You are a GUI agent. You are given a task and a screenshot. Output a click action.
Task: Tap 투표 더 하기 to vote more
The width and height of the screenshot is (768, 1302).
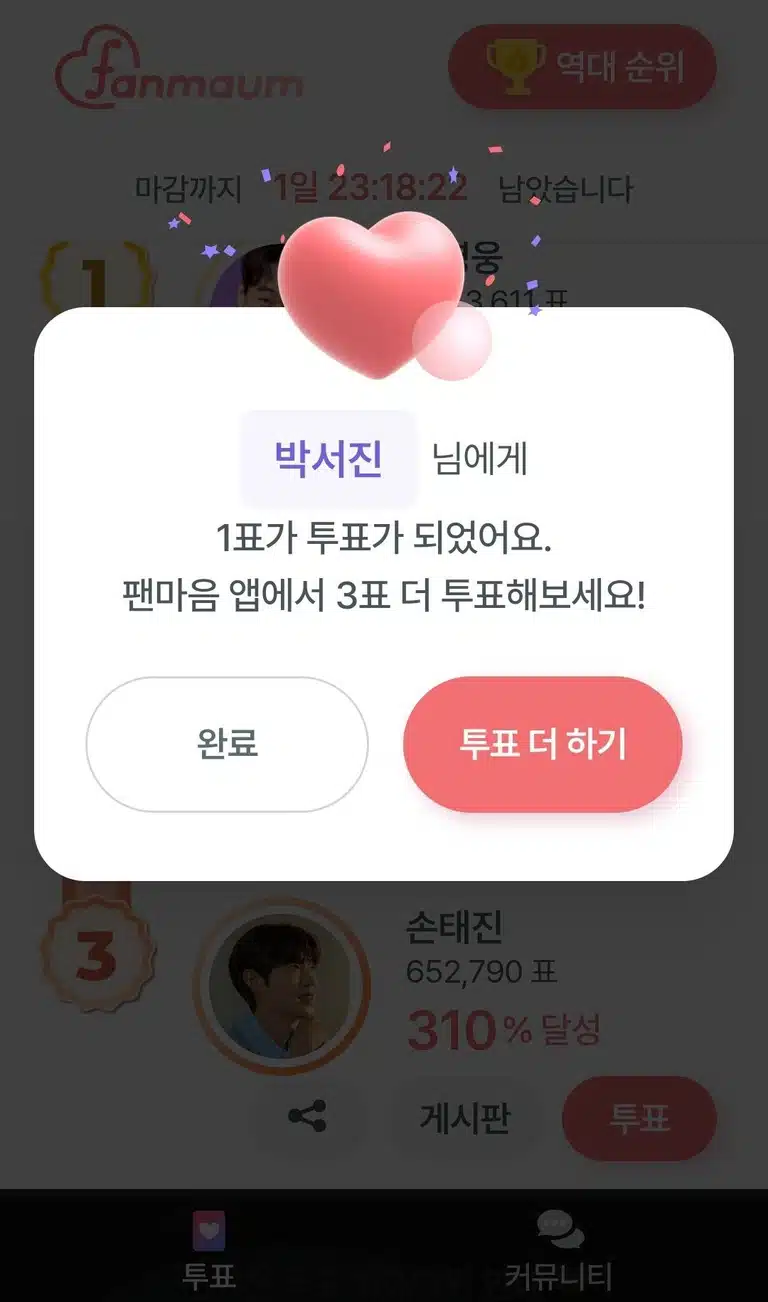(543, 744)
